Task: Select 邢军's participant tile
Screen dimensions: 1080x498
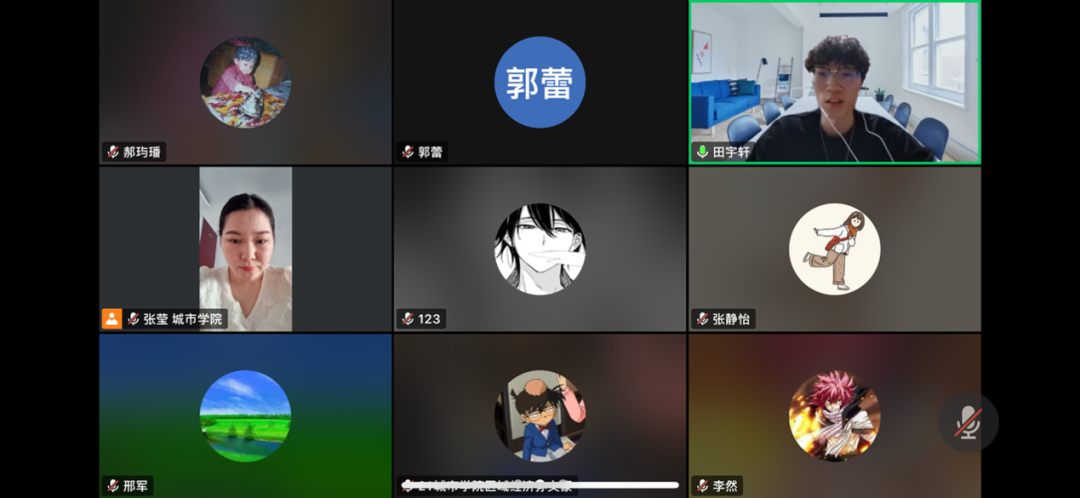Action: click(x=245, y=415)
